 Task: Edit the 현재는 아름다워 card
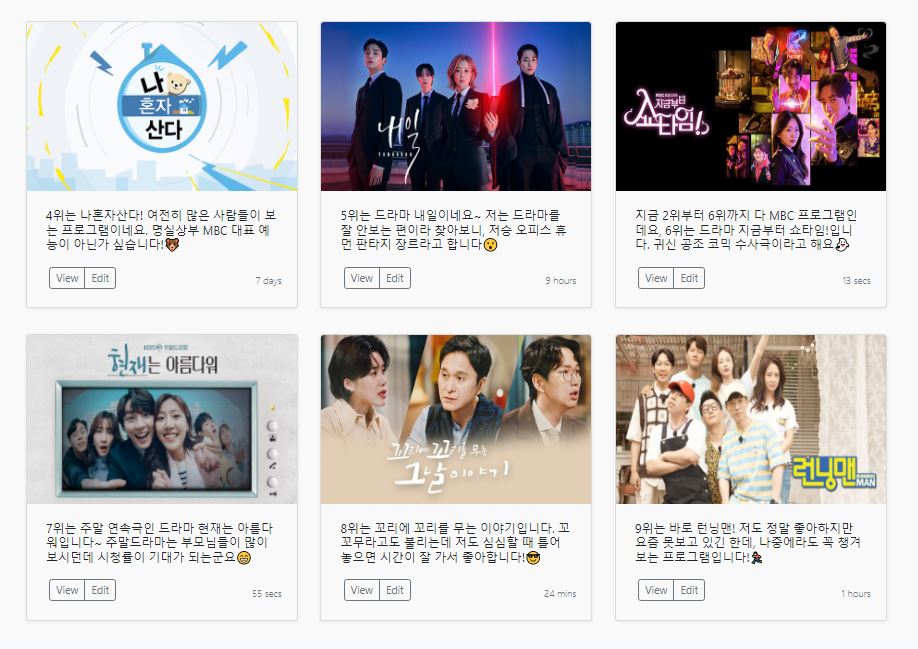tap(100, 590)
